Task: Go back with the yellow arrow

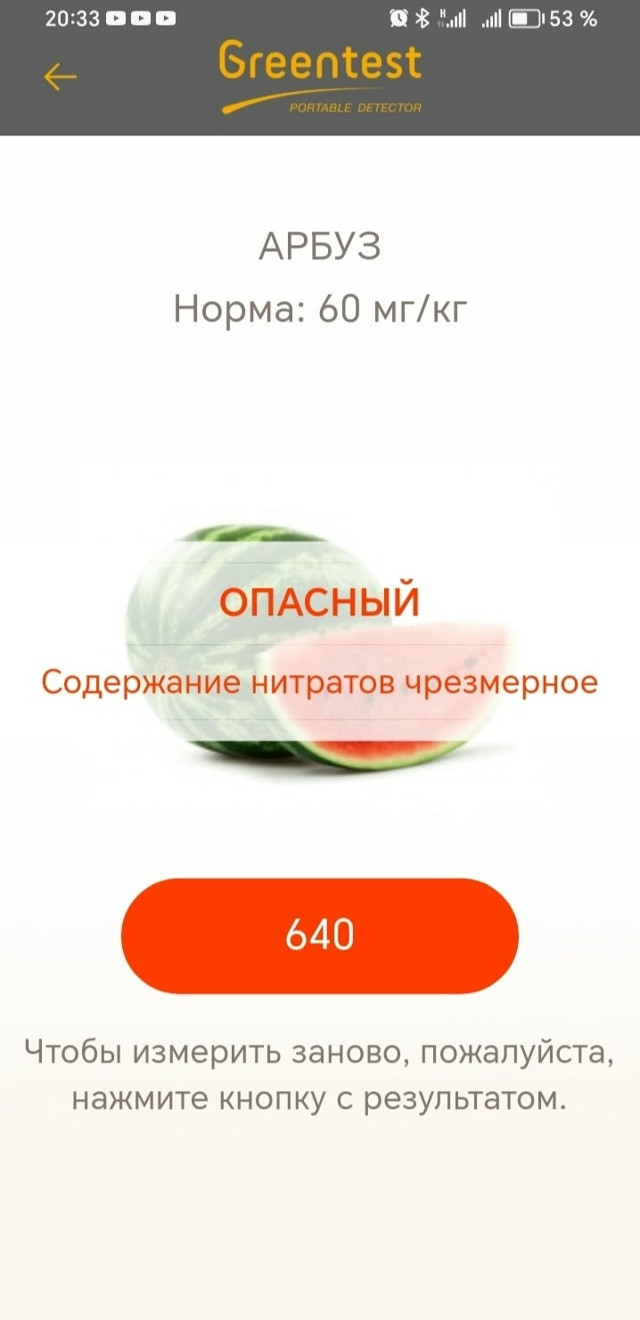Action: click(x=60, y=77)
